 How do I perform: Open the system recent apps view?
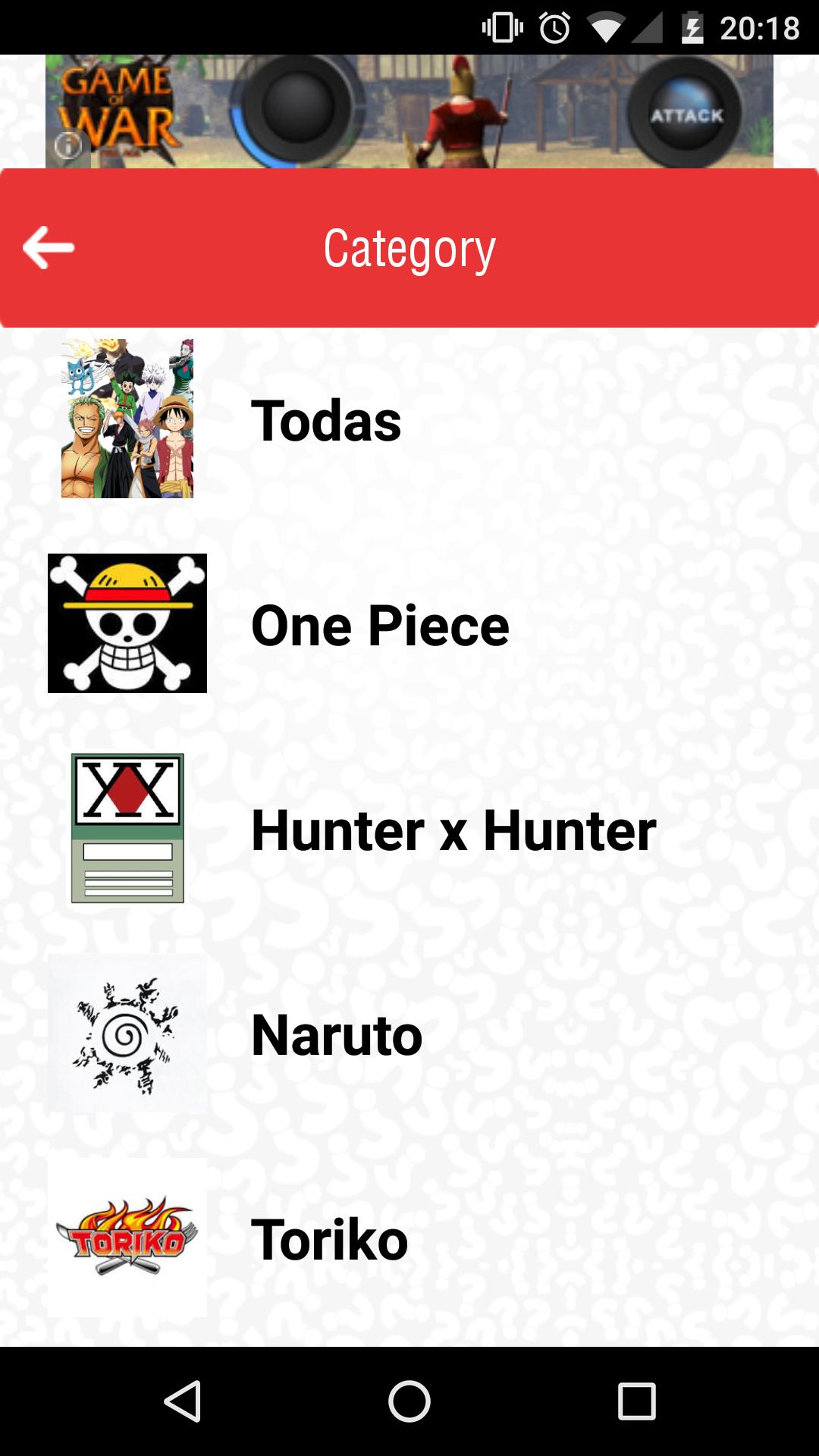(x=636, y=1401)
